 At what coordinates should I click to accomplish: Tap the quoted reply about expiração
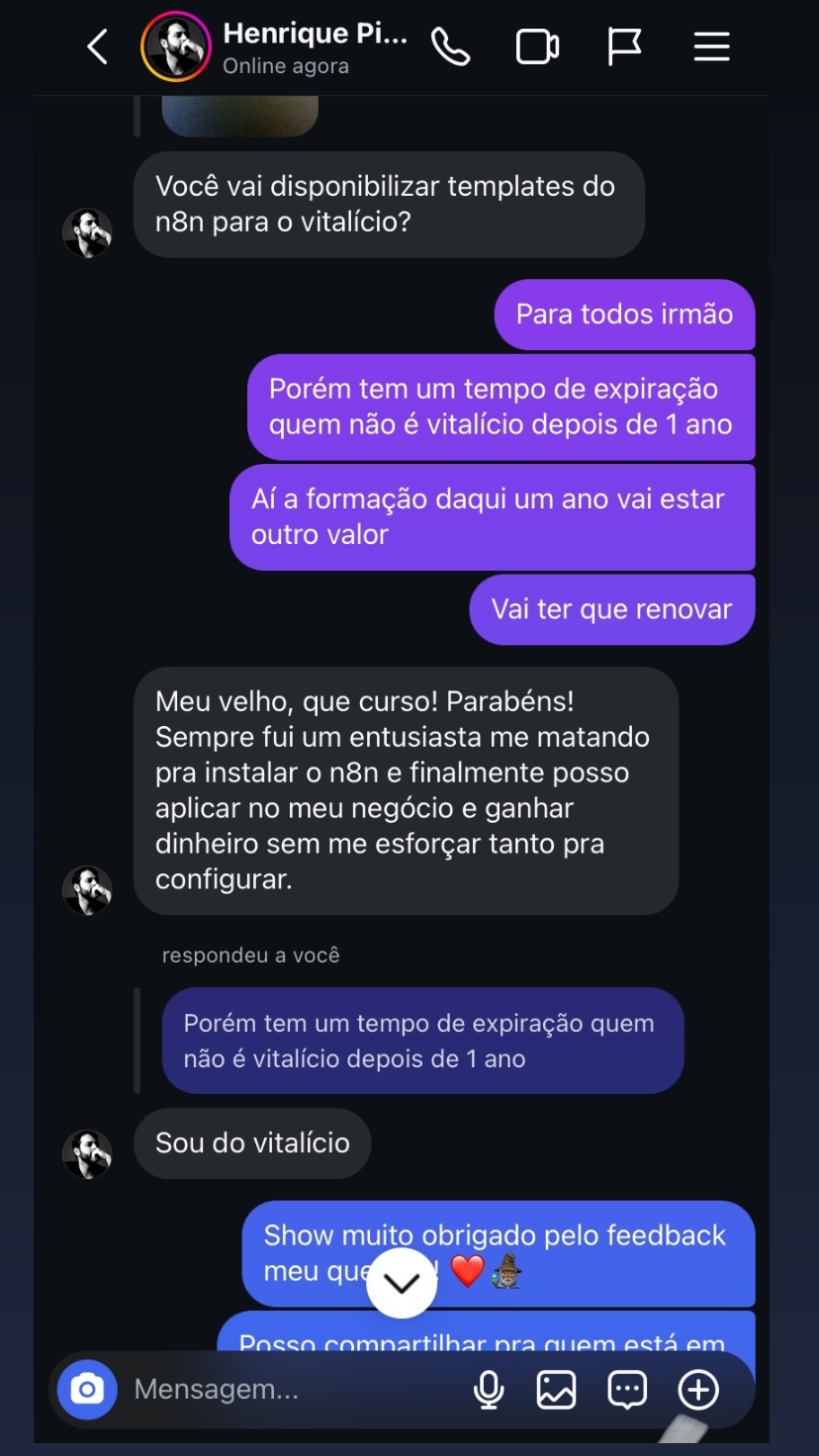tap(422, 1041)
